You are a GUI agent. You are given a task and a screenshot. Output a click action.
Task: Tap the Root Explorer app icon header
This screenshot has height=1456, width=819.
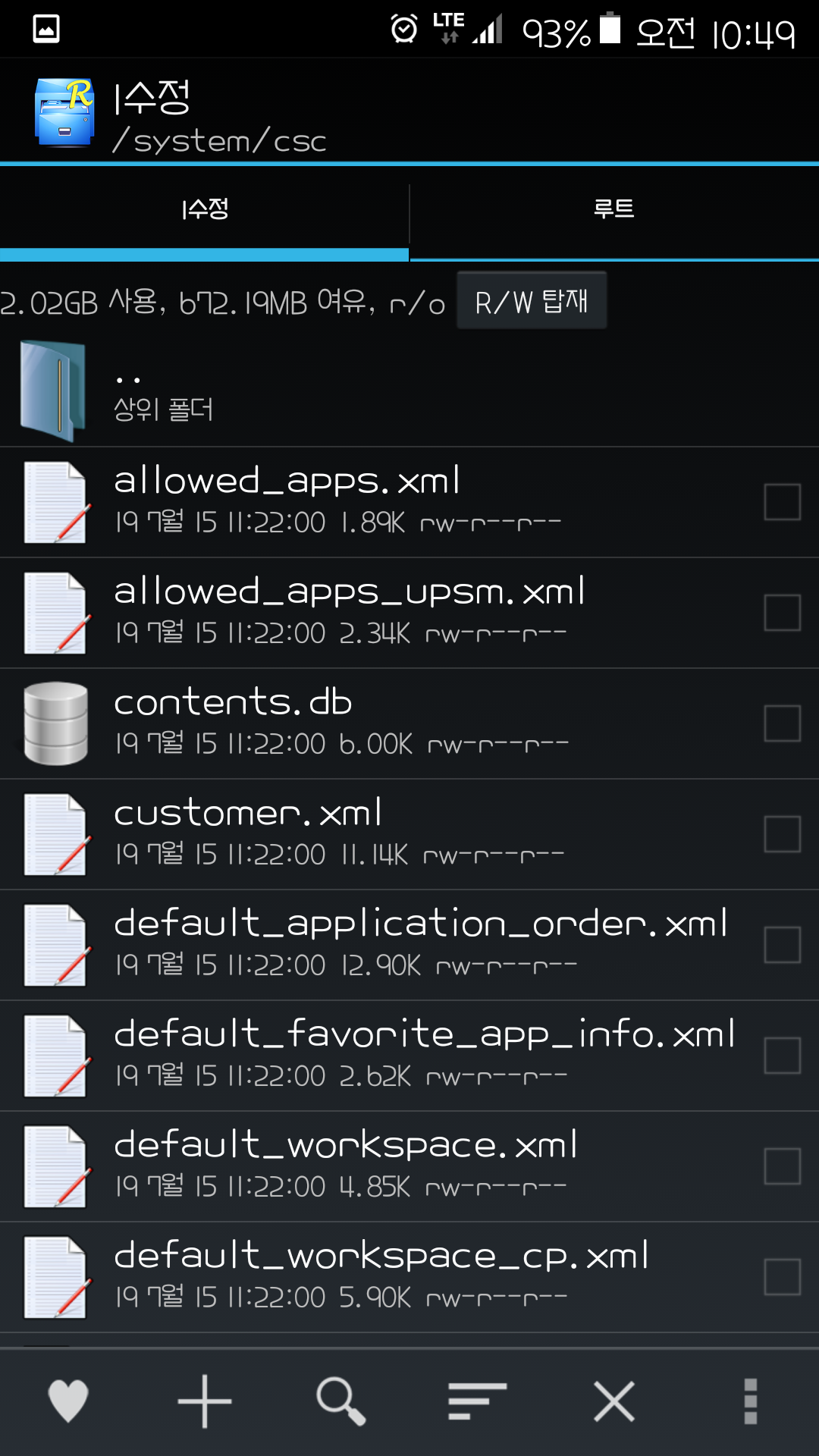point(65,112)
